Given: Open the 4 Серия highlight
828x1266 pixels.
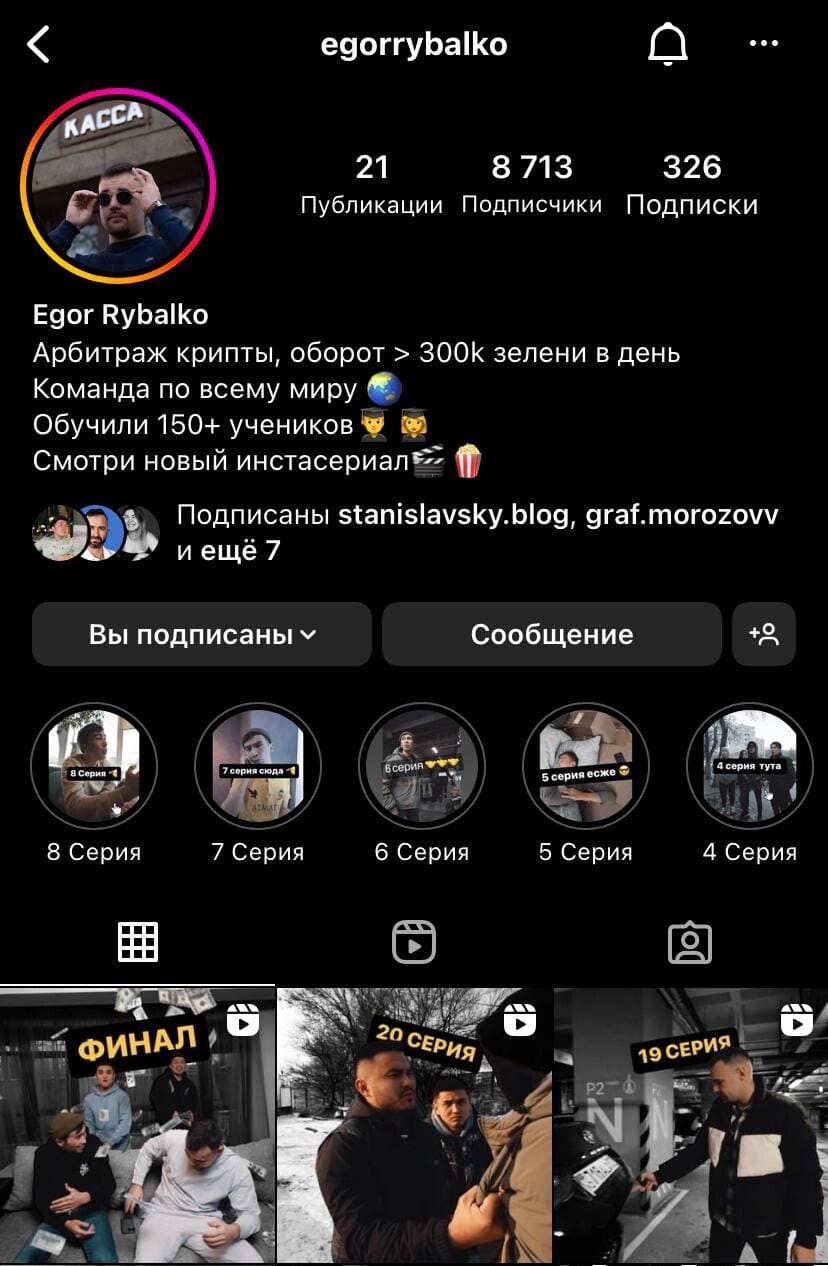Looking at the screenshot, I should [x=749, y=765].
